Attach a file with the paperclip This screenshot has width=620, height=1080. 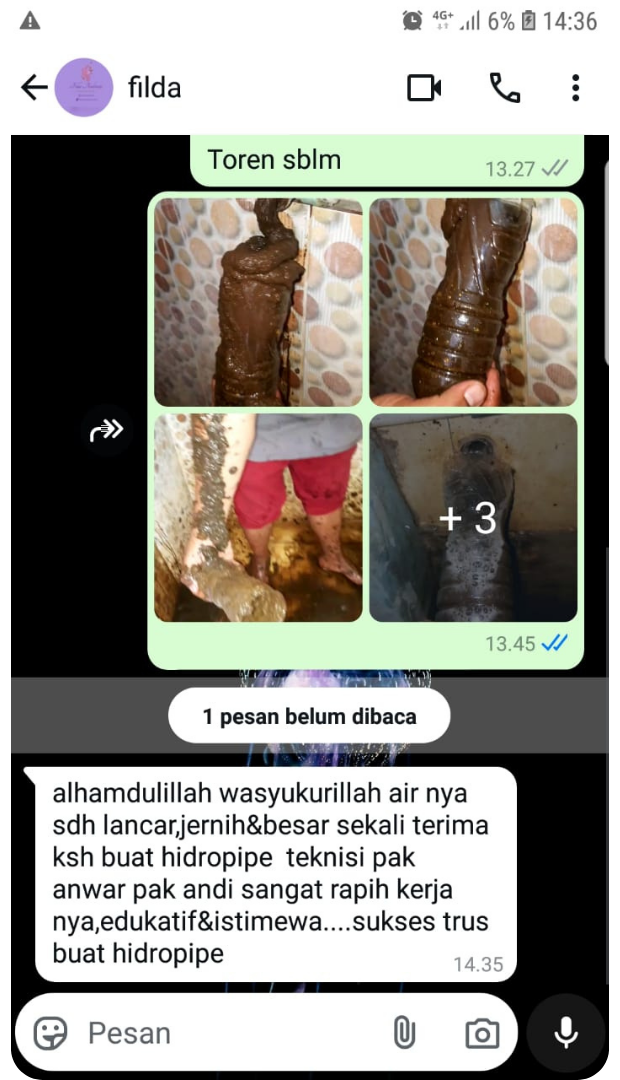pos(404,1033)
